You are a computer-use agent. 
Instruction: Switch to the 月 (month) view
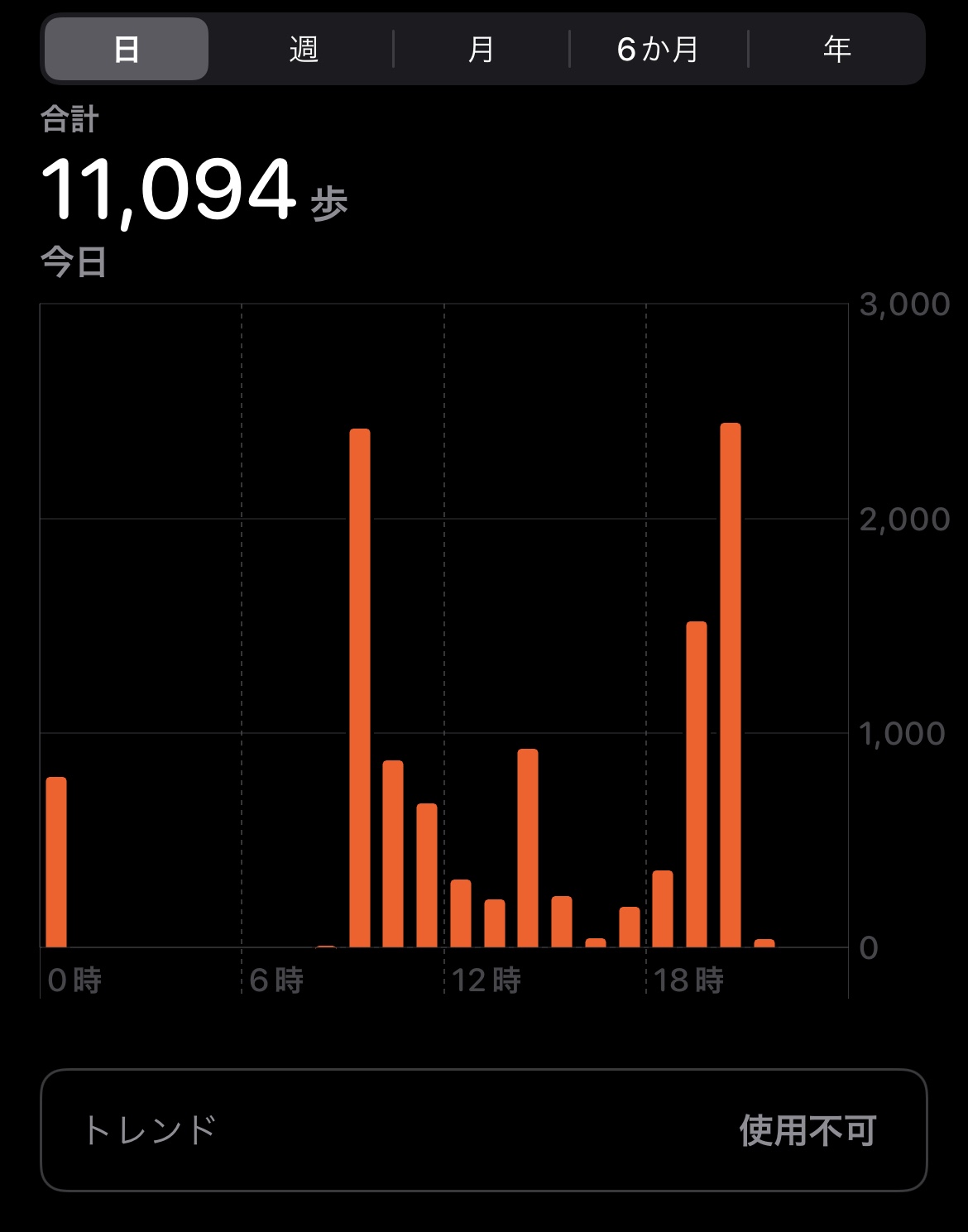(481, 50)
